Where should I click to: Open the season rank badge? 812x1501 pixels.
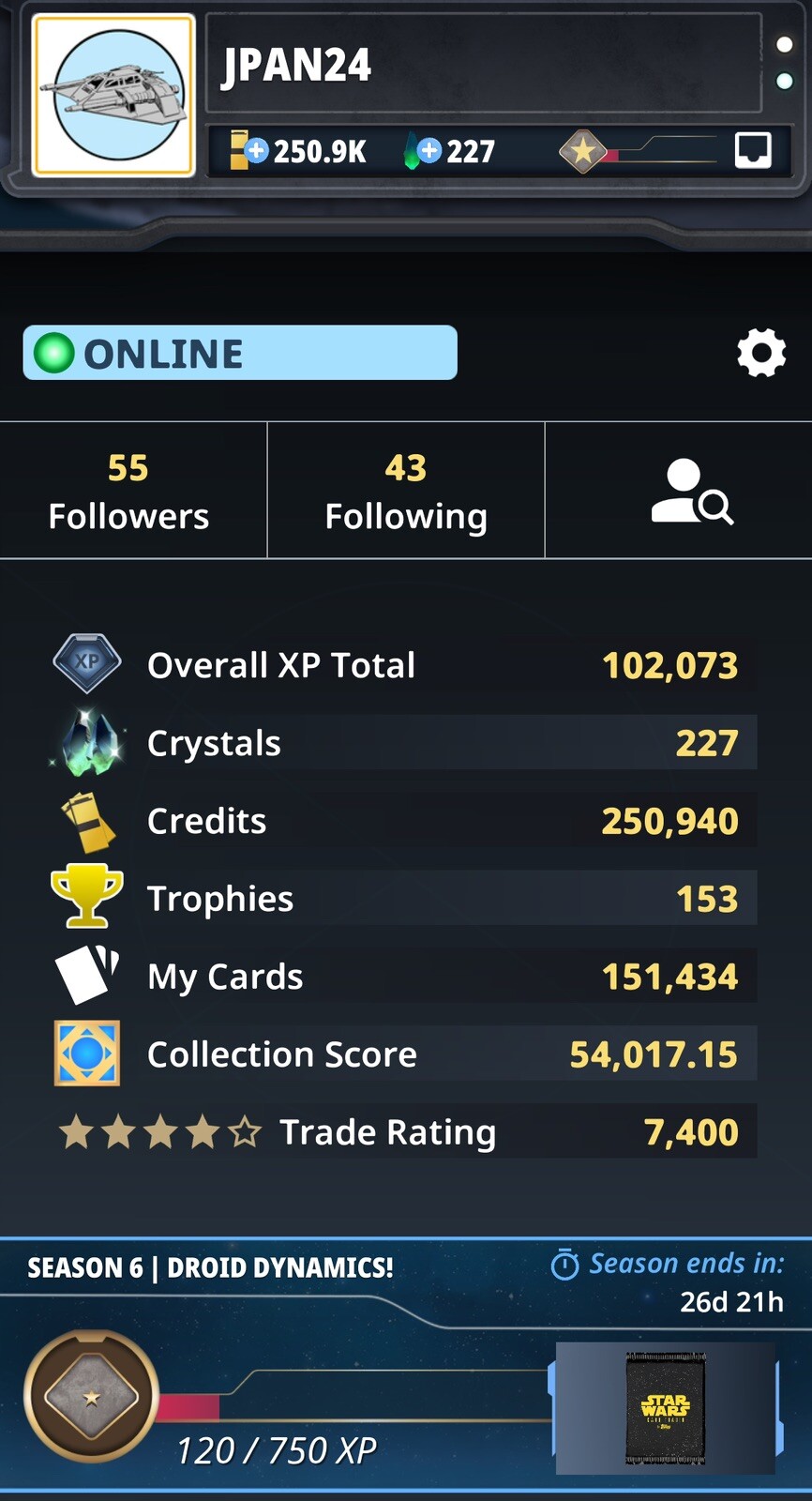[x=91, y=1397]
